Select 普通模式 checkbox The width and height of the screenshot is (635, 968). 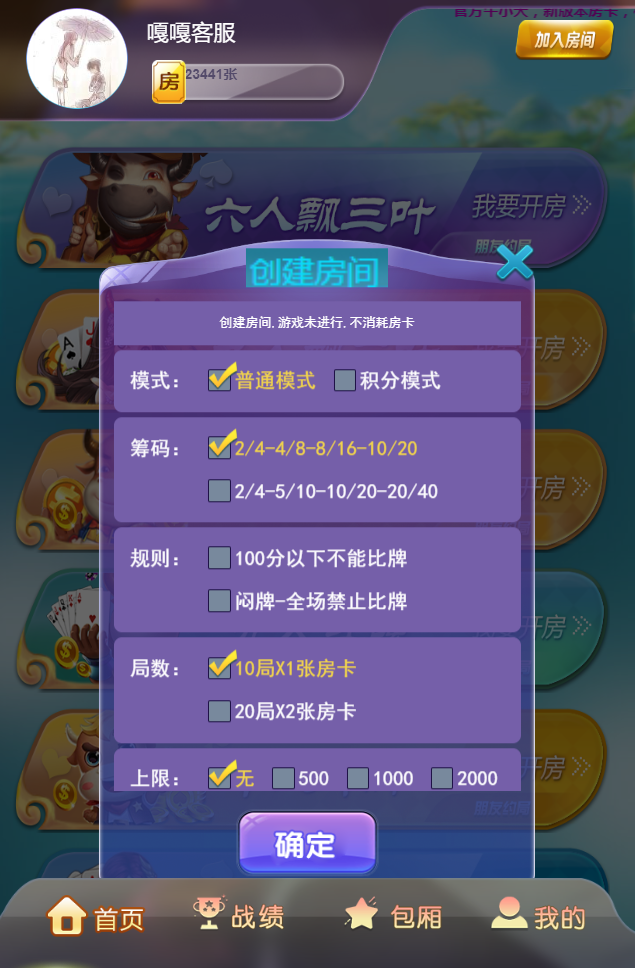pyautogui.click(x=220, y=380)
